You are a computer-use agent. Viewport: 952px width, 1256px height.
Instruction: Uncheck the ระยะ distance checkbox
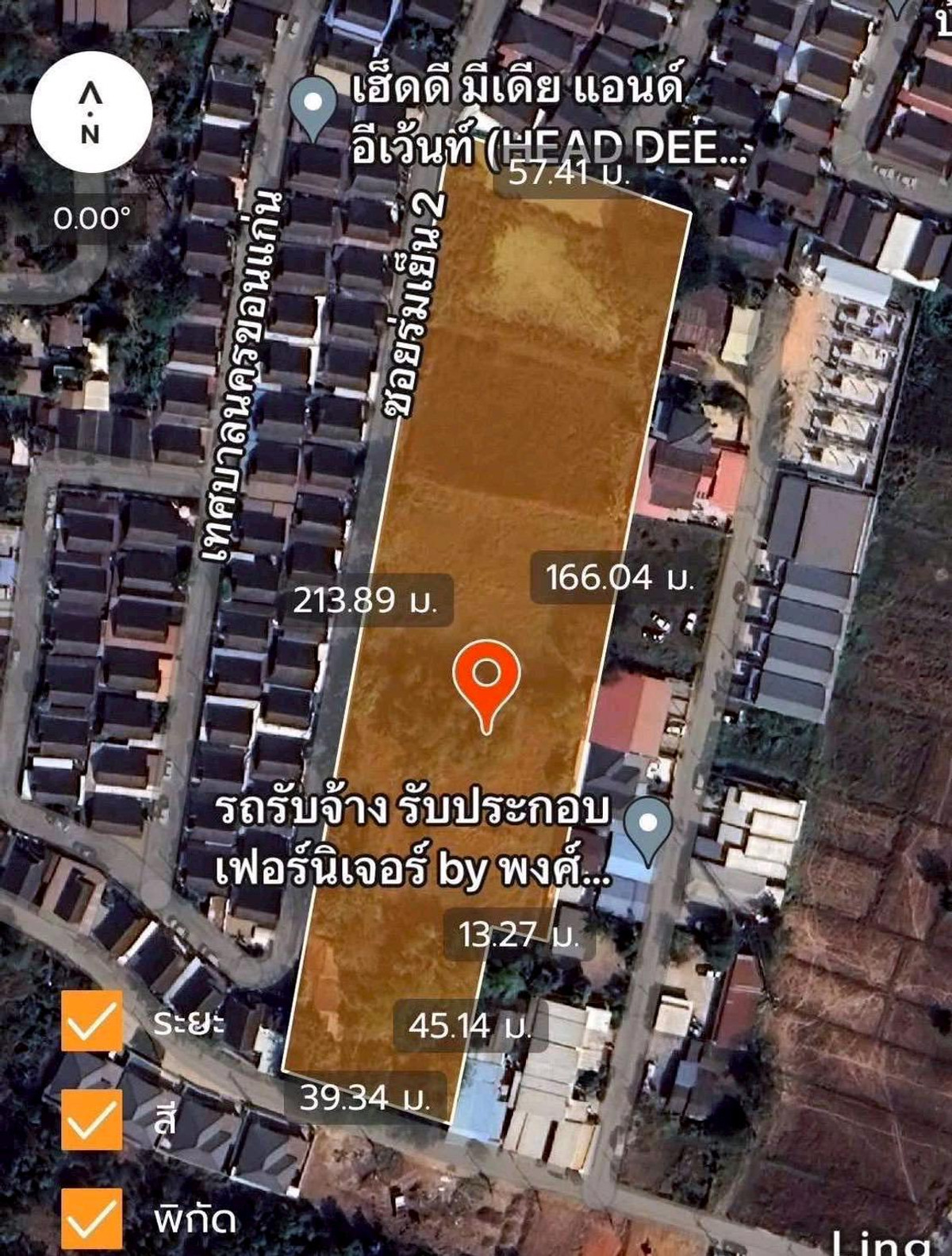click(x=92, y=1020)
